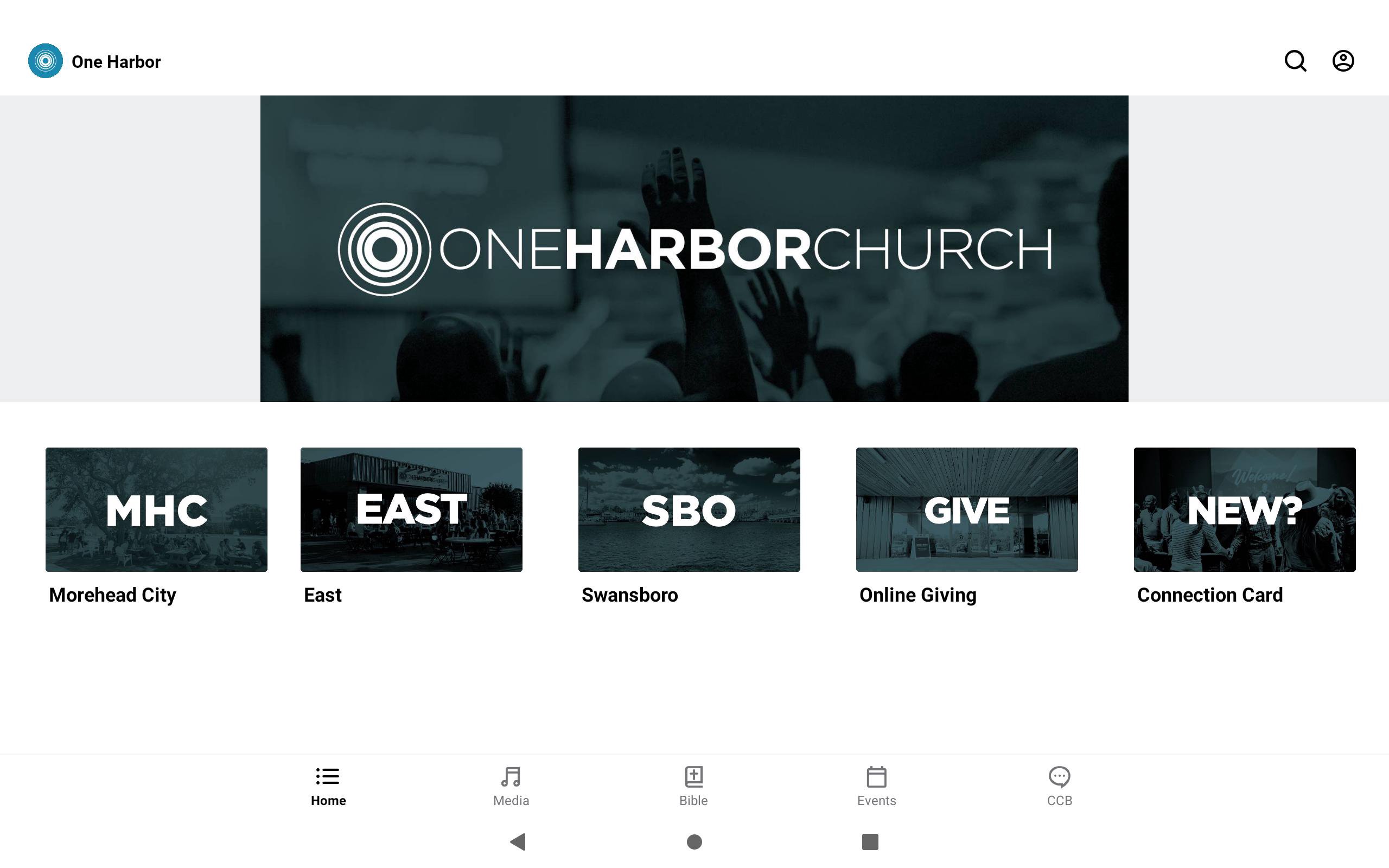Switch to the Media tab

tap(511, 786)
